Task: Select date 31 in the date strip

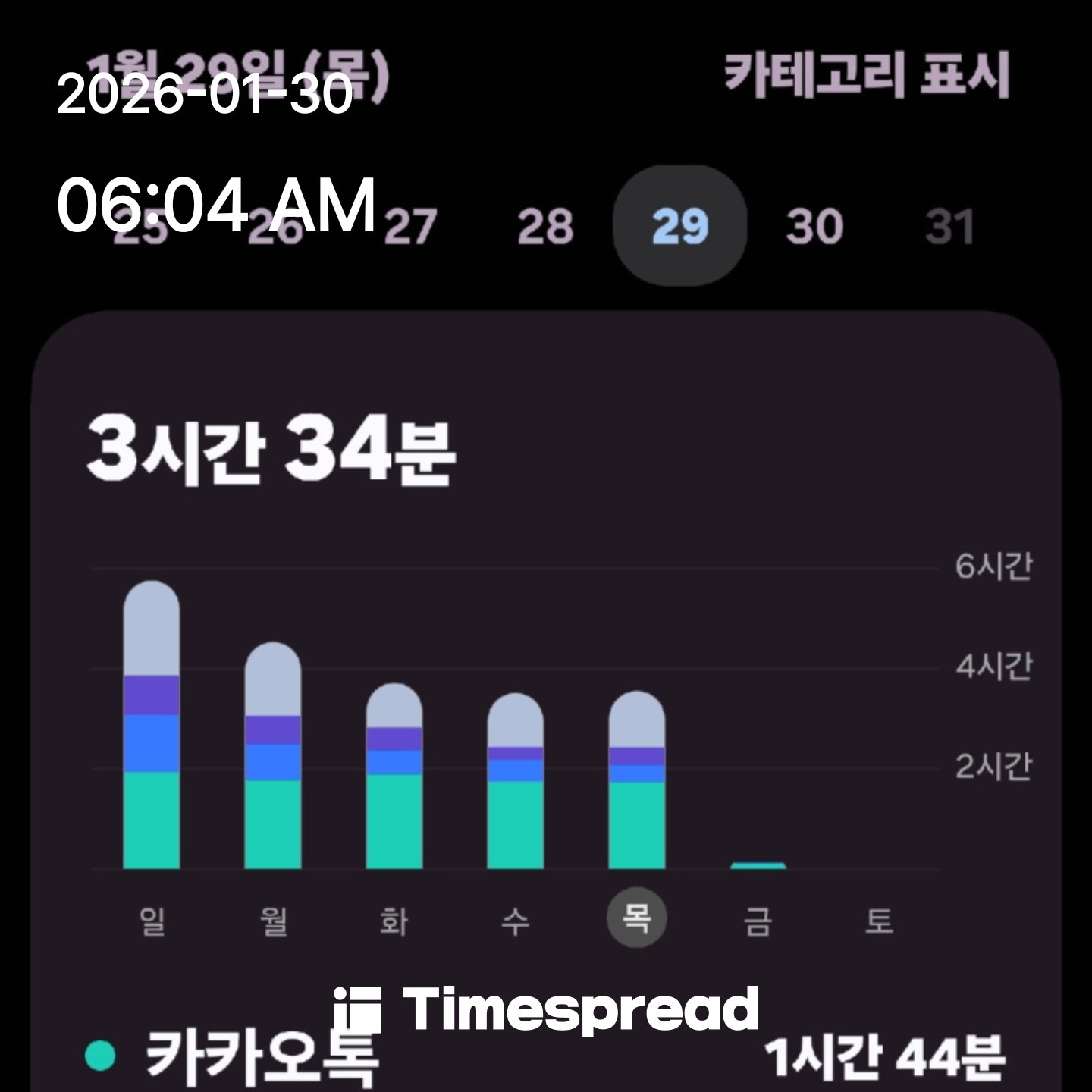Action: 949,226
